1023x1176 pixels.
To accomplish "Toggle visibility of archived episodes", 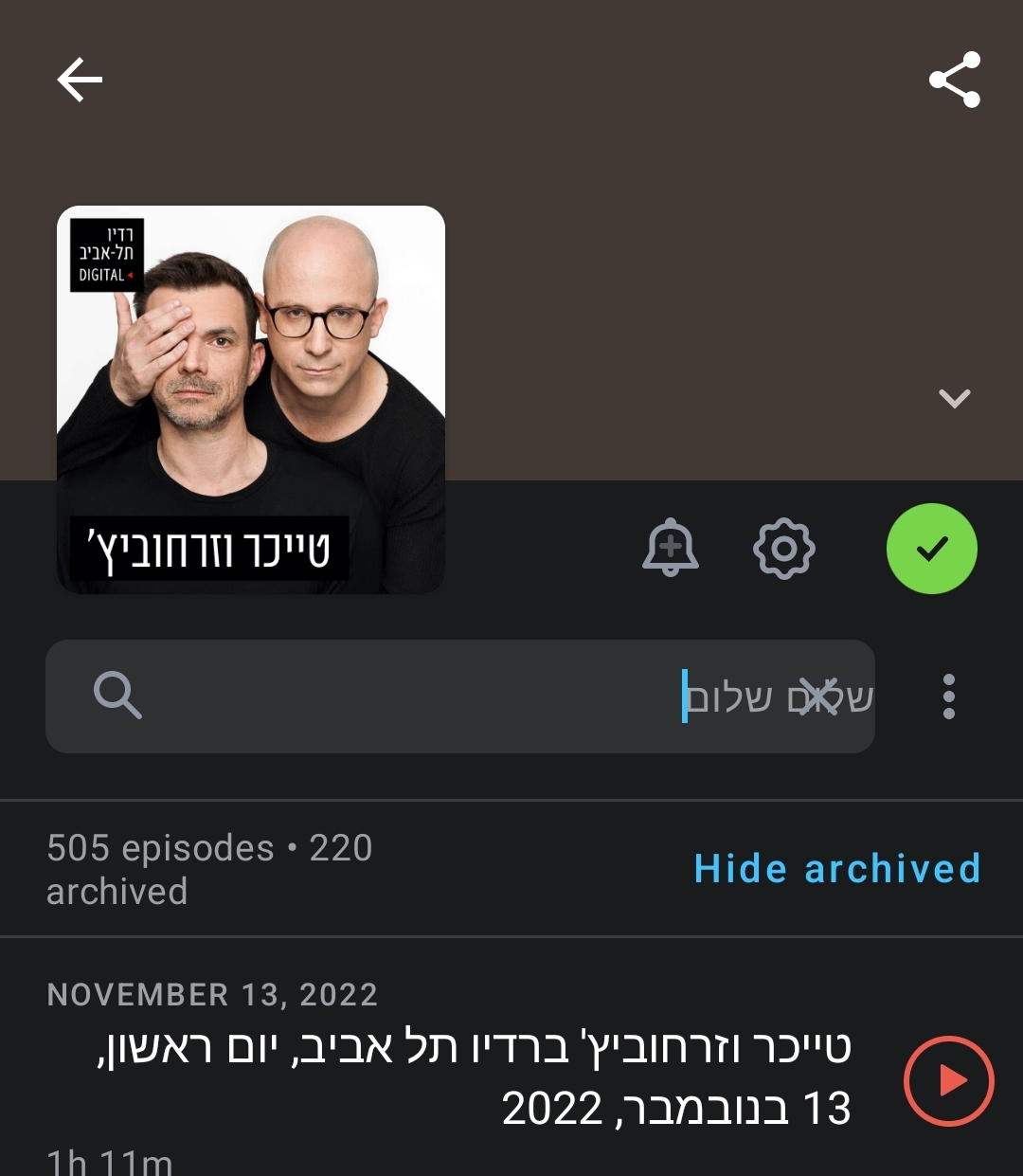I will 837,868.
